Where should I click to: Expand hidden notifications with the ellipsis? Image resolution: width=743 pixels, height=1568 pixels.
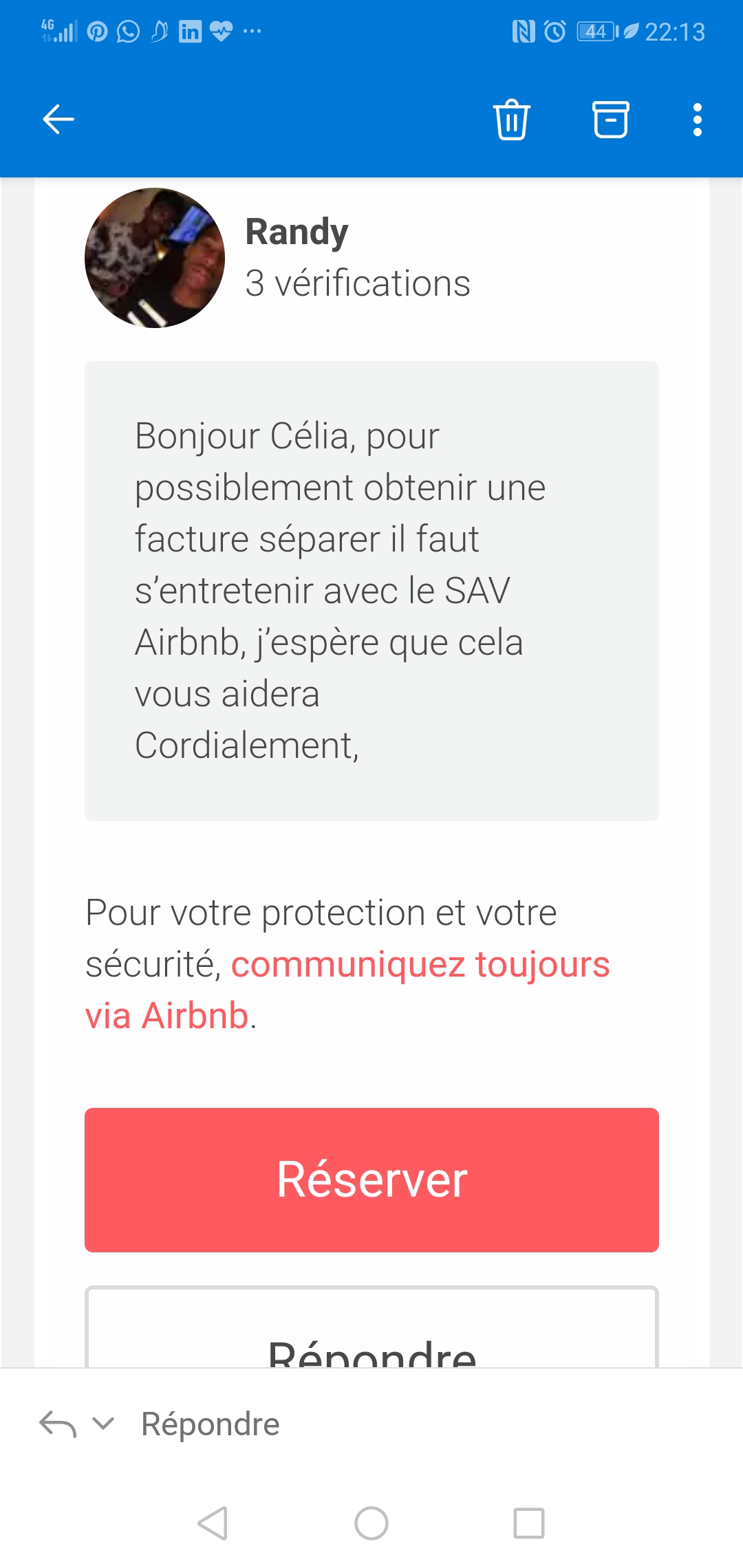click(x=250, y=30)
